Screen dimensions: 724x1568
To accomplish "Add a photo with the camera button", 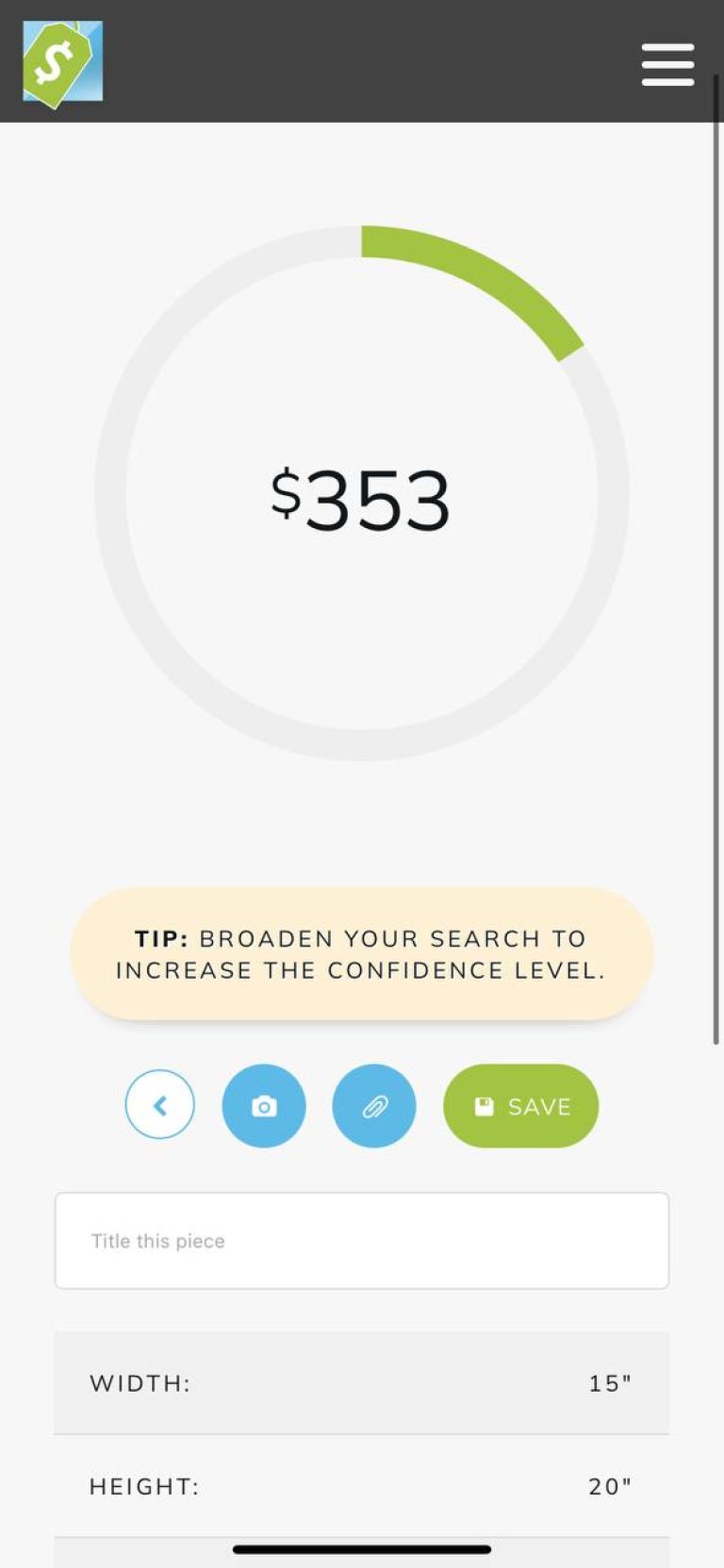I will coord(264,1106).
